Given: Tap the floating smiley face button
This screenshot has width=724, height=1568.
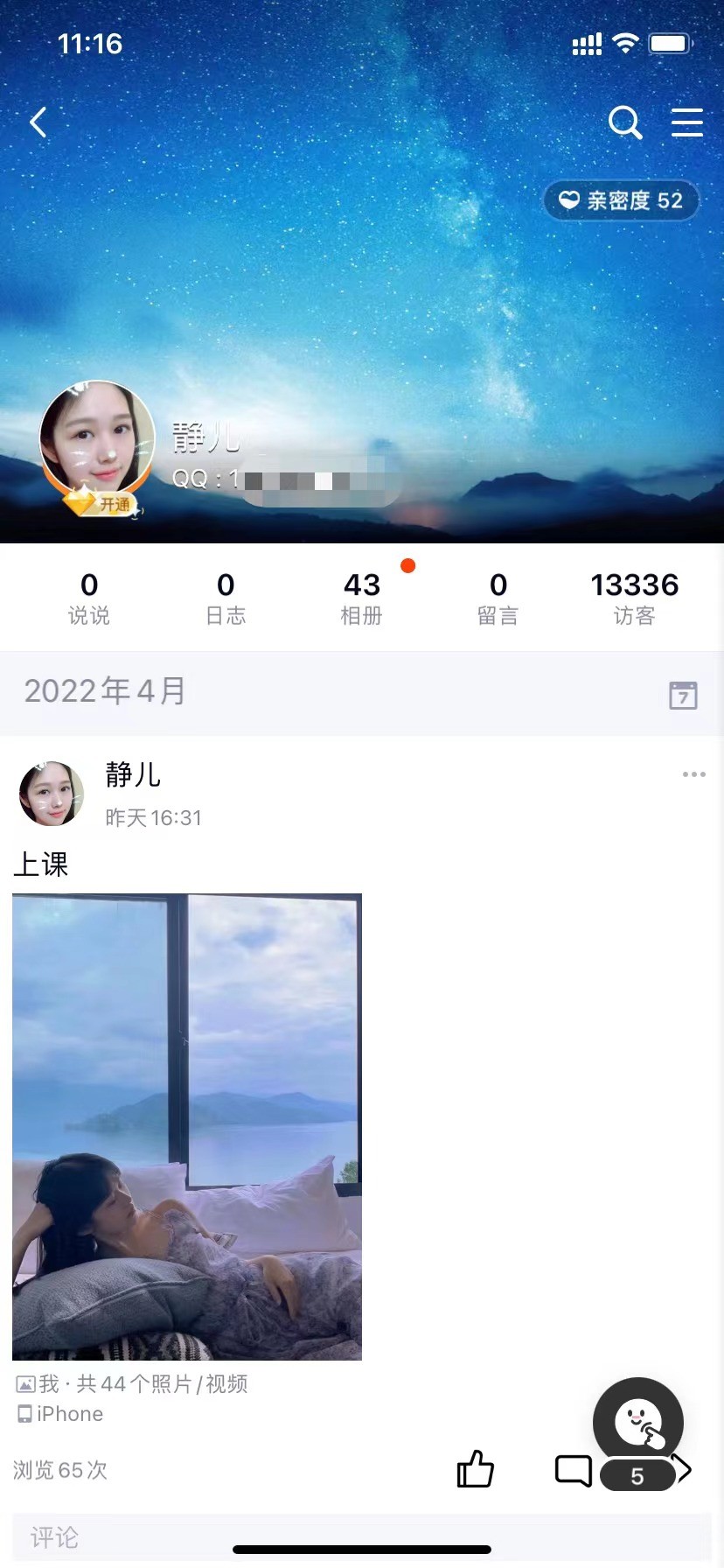Looking at the screenshot, I should (638, 1421).
